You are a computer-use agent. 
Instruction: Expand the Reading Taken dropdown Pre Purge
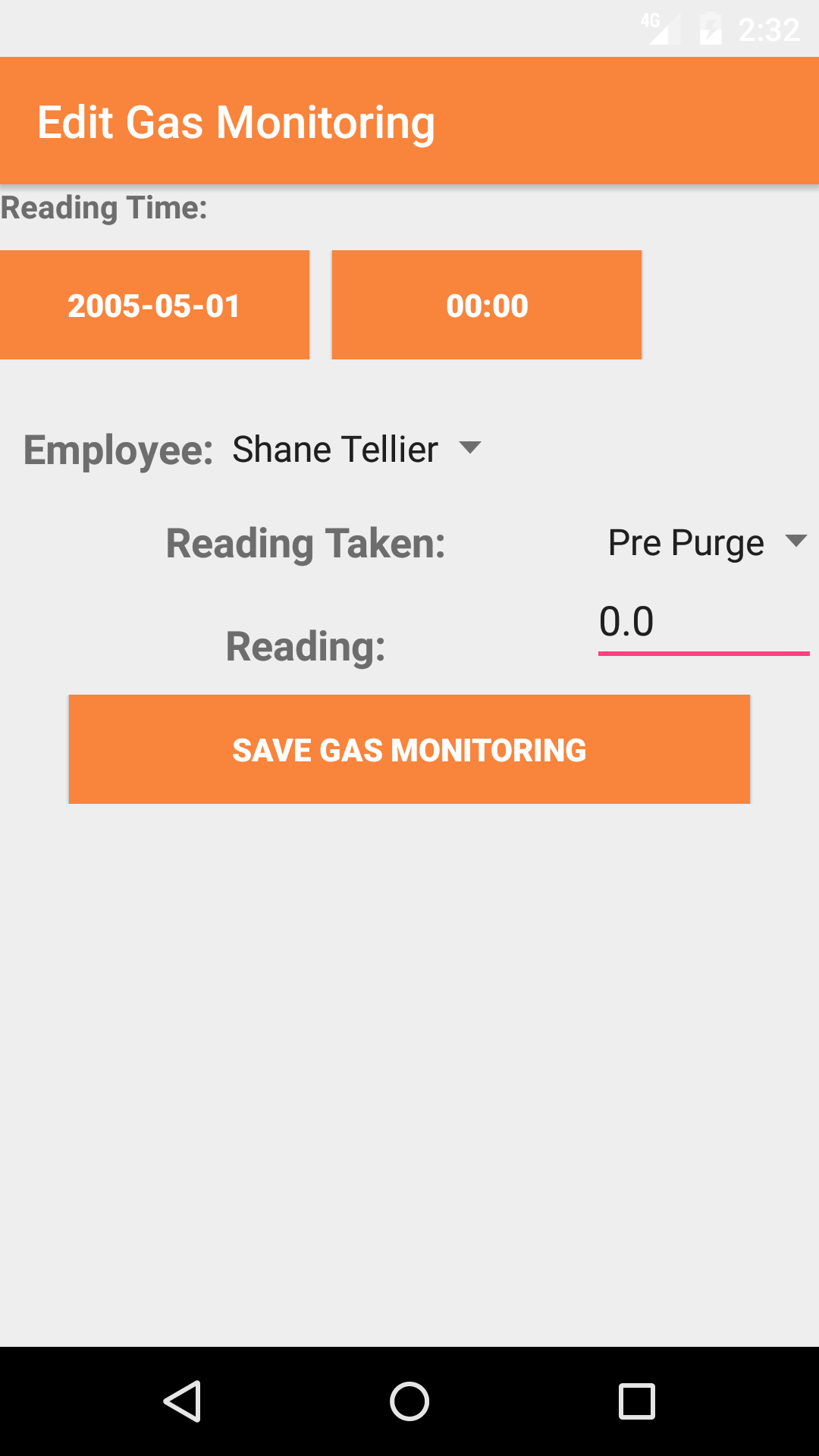point(707,543)
